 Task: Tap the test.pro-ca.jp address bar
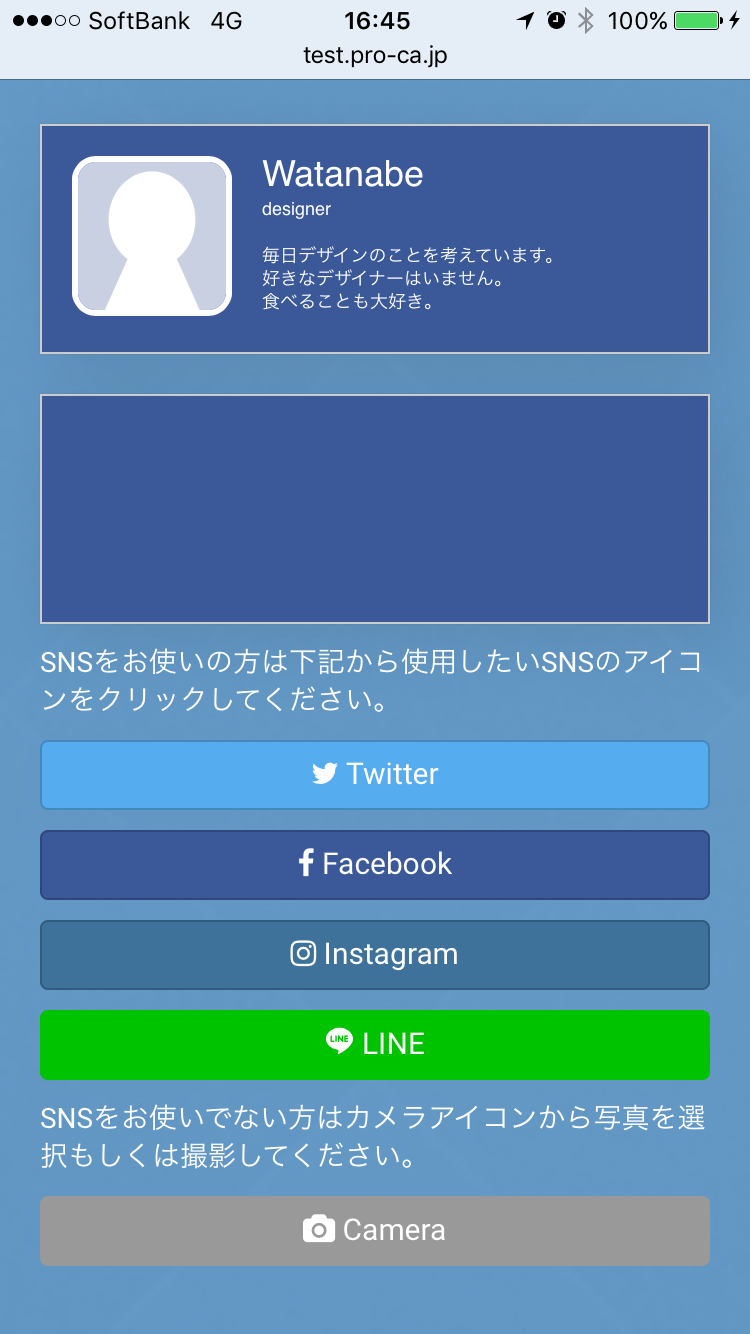[x=375, y=56]
